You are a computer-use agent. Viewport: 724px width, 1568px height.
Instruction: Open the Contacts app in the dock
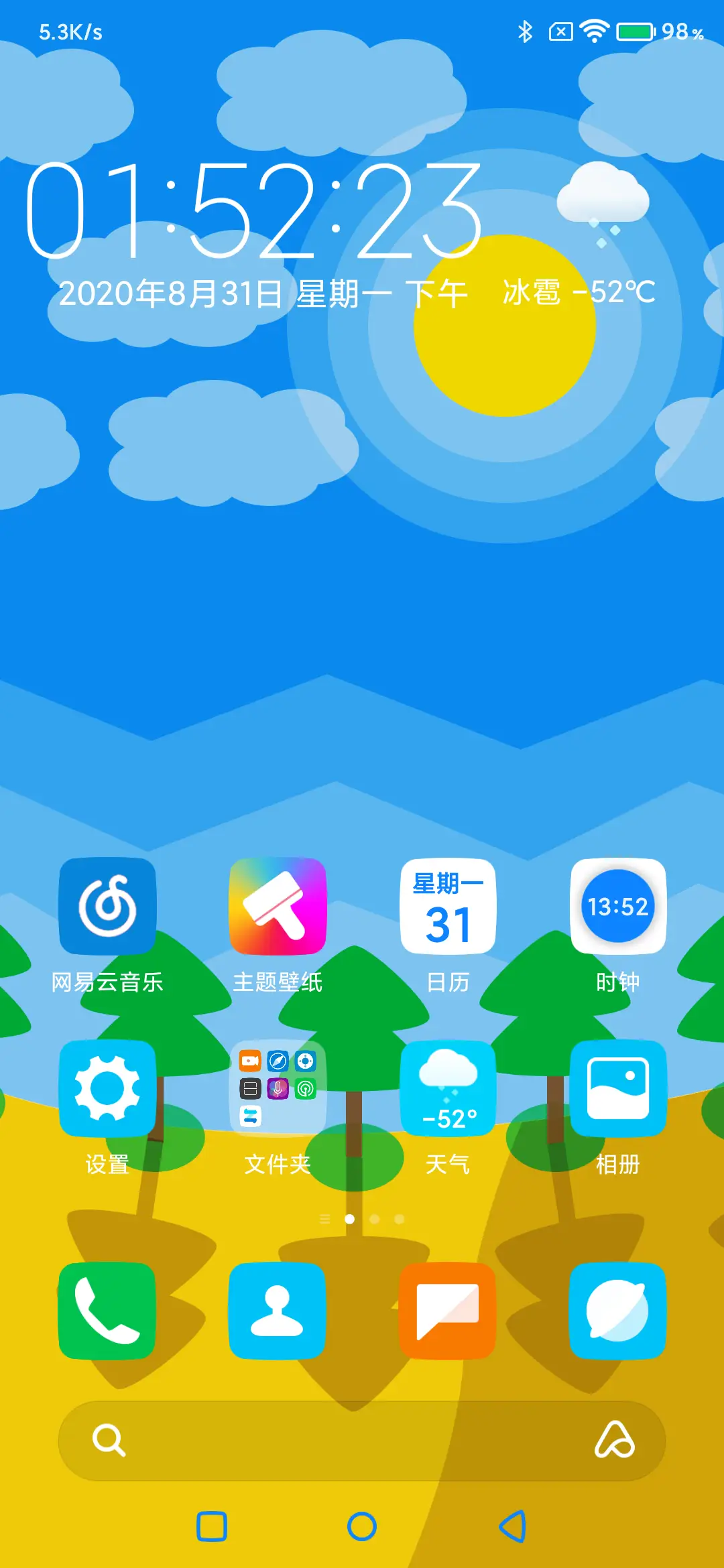point(278,1311)
